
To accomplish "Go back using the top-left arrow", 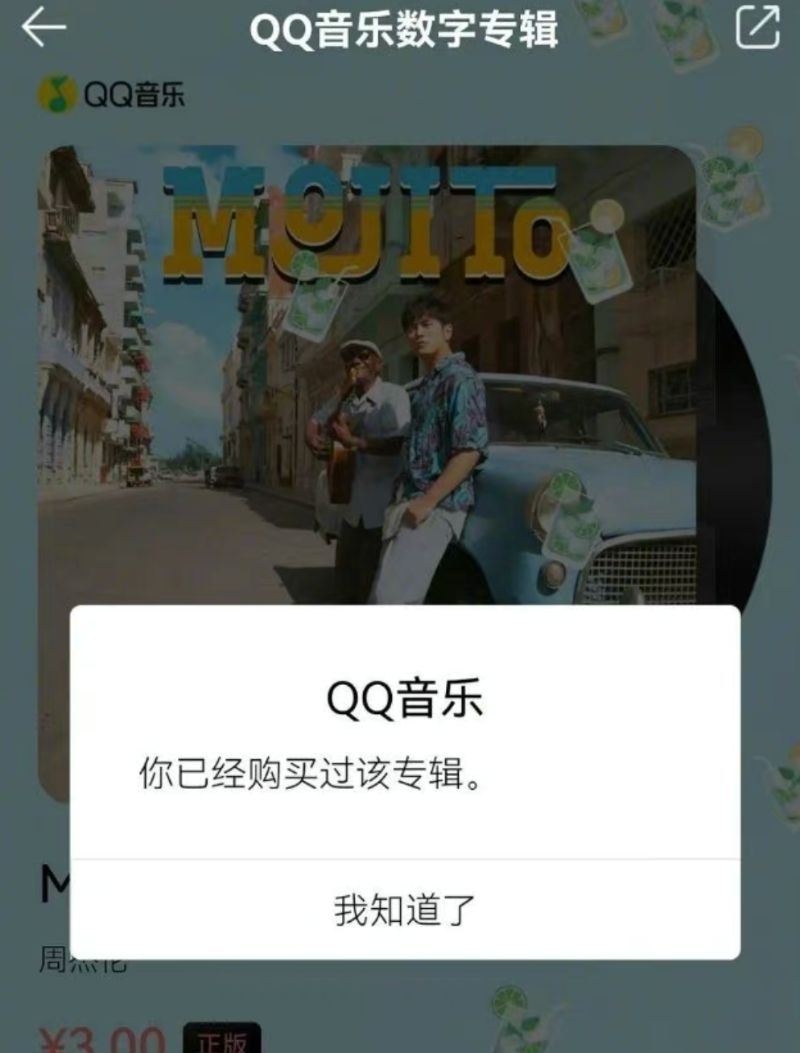I will coord(43,28).
